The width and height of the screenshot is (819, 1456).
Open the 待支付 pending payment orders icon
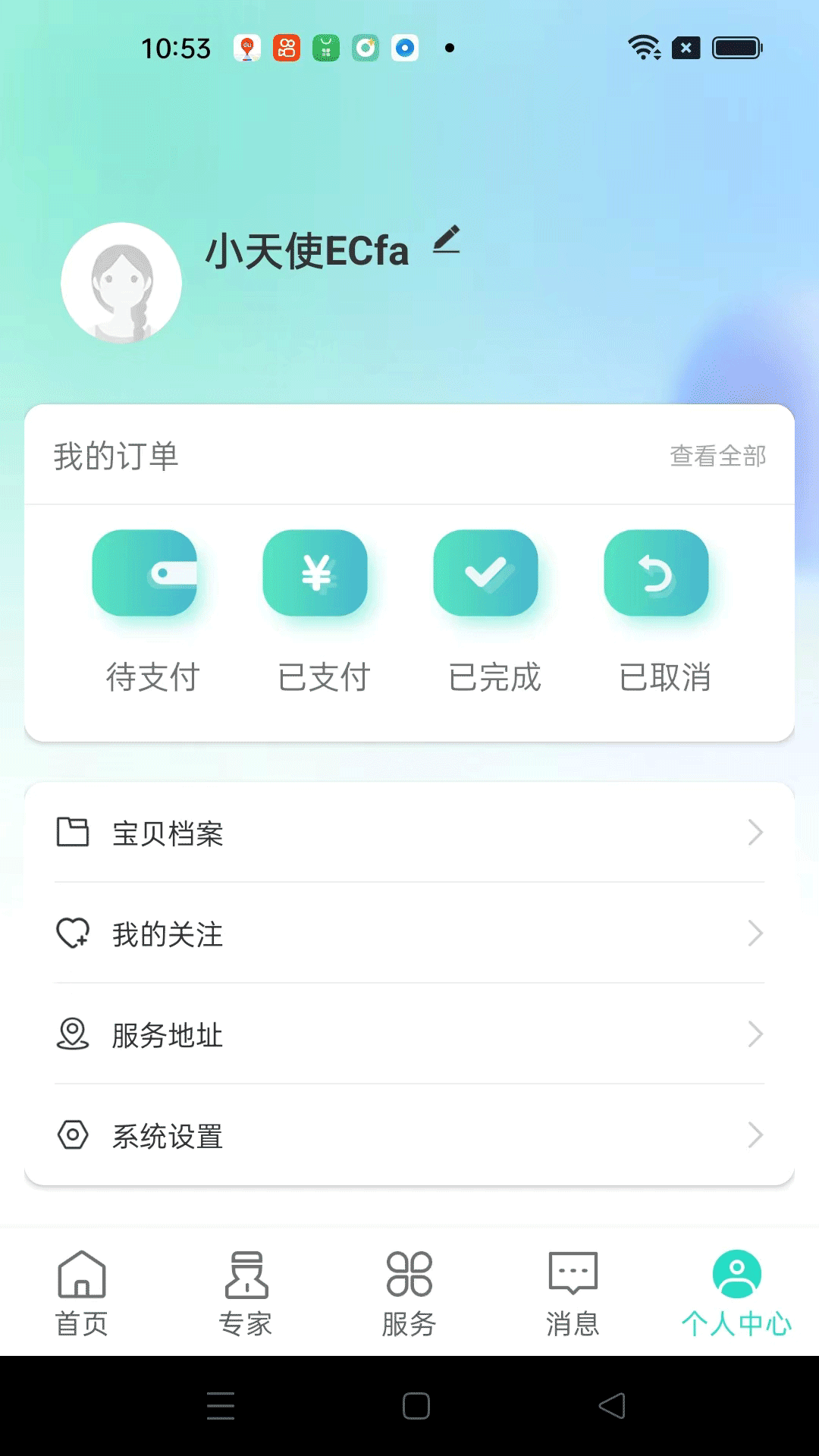click(146, 573)
